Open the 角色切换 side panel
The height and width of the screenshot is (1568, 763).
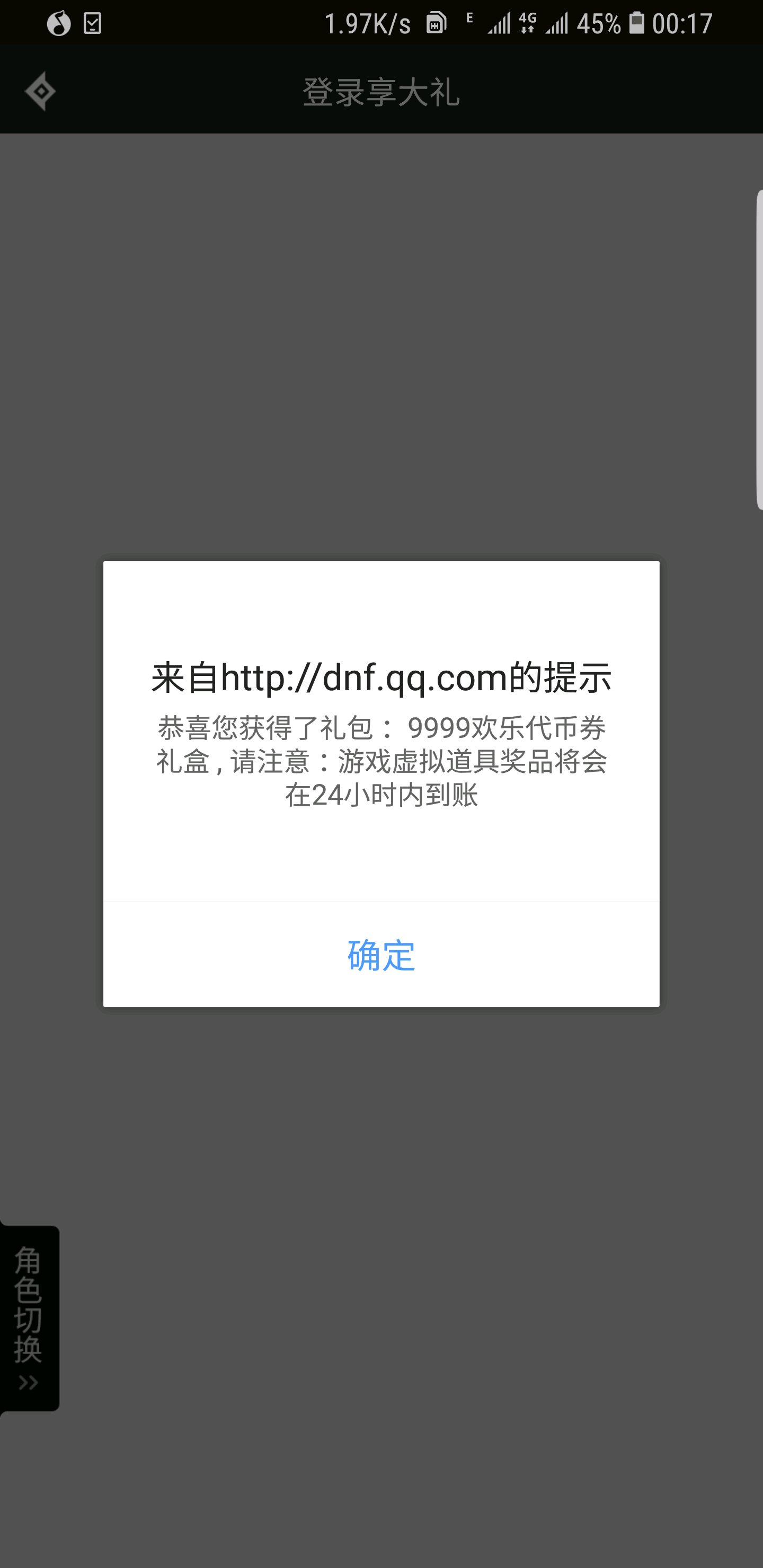coord(29,1318)
